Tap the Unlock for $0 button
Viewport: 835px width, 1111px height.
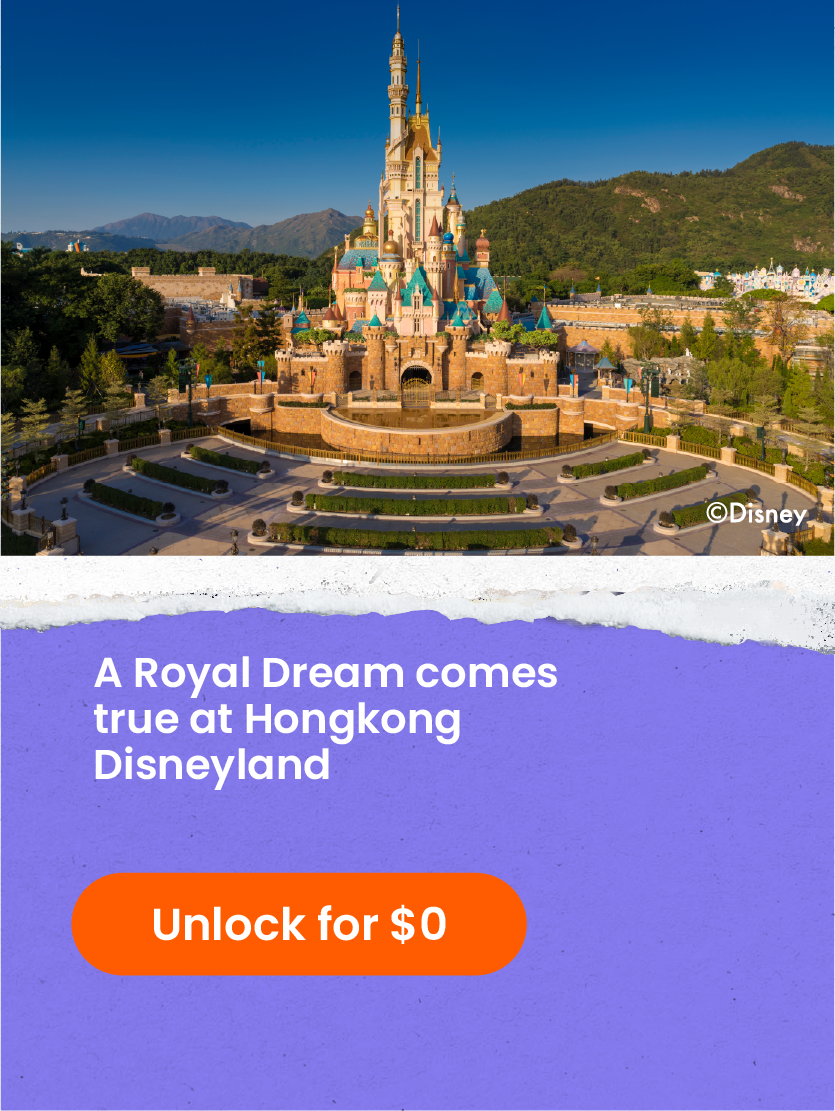coord(299,924)
